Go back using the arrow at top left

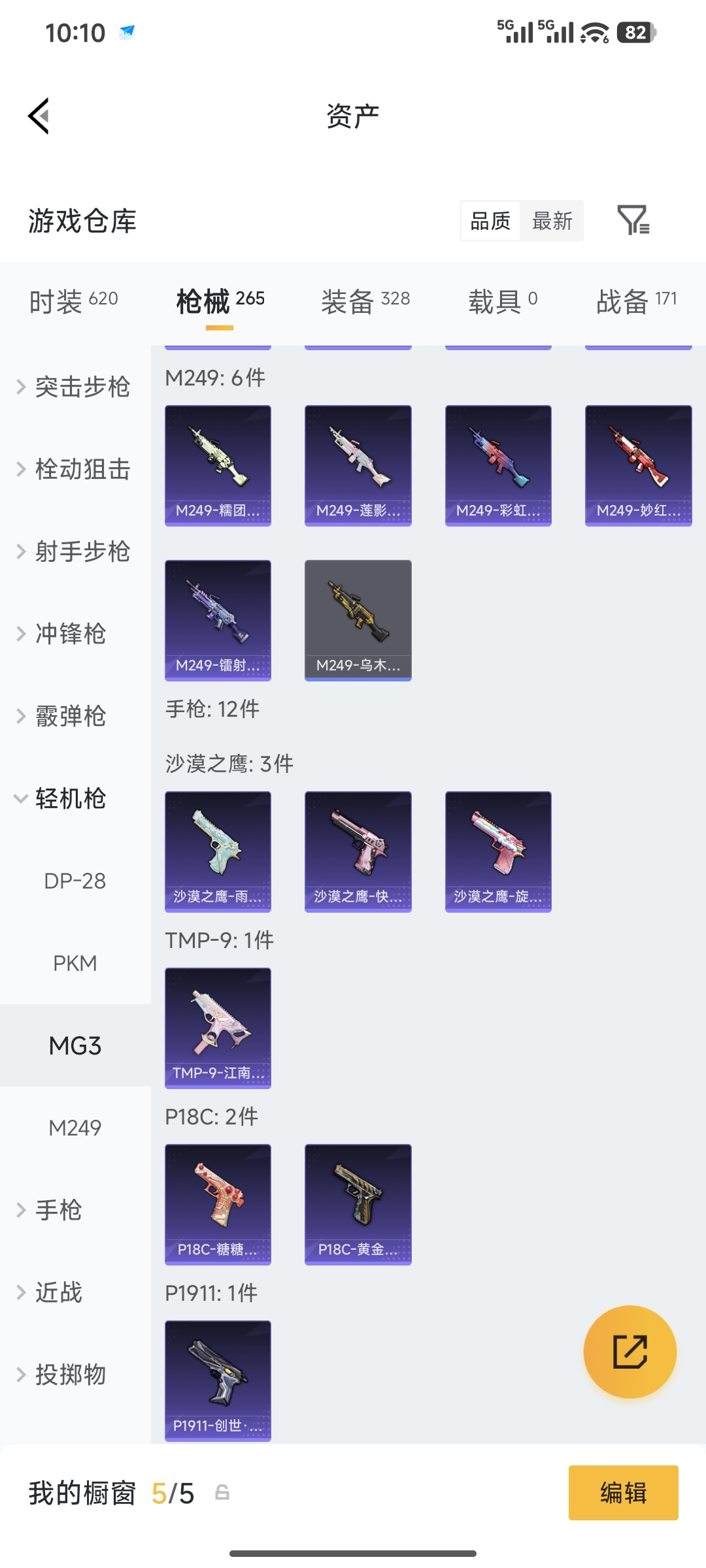click(x=37, y=115)
